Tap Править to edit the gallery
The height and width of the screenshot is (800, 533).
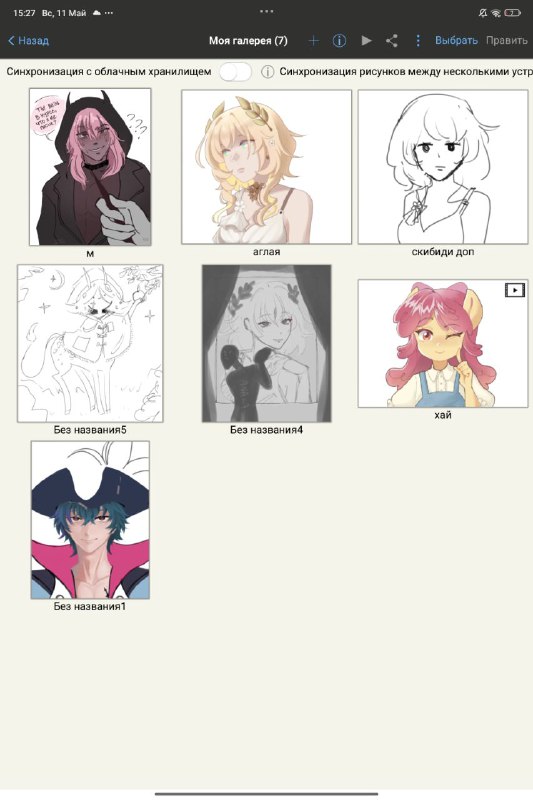coord(506,41)
